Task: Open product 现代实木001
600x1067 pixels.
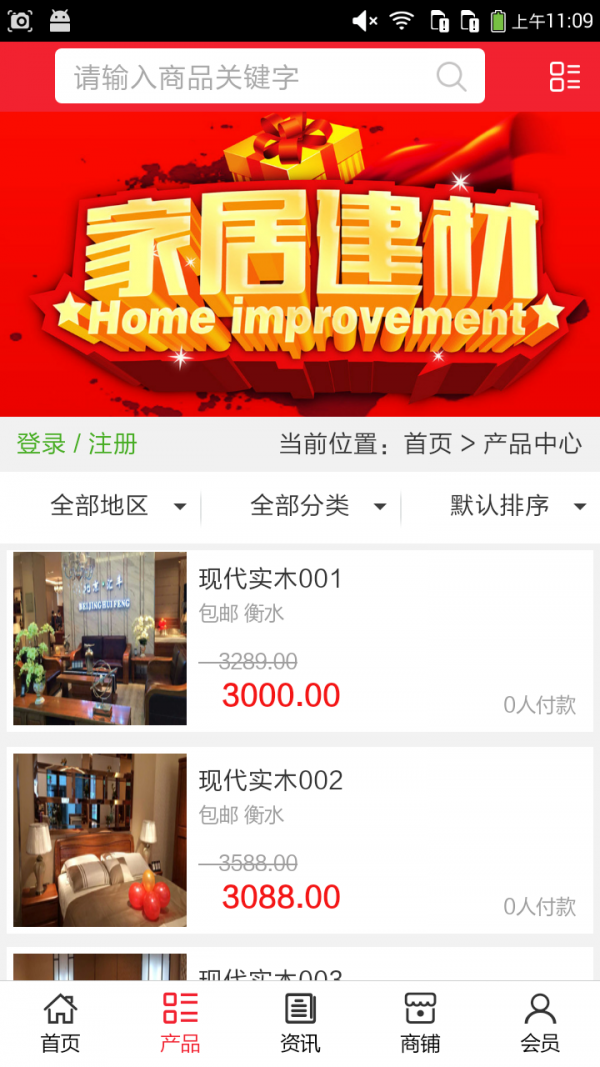Action: pos(300,639)
